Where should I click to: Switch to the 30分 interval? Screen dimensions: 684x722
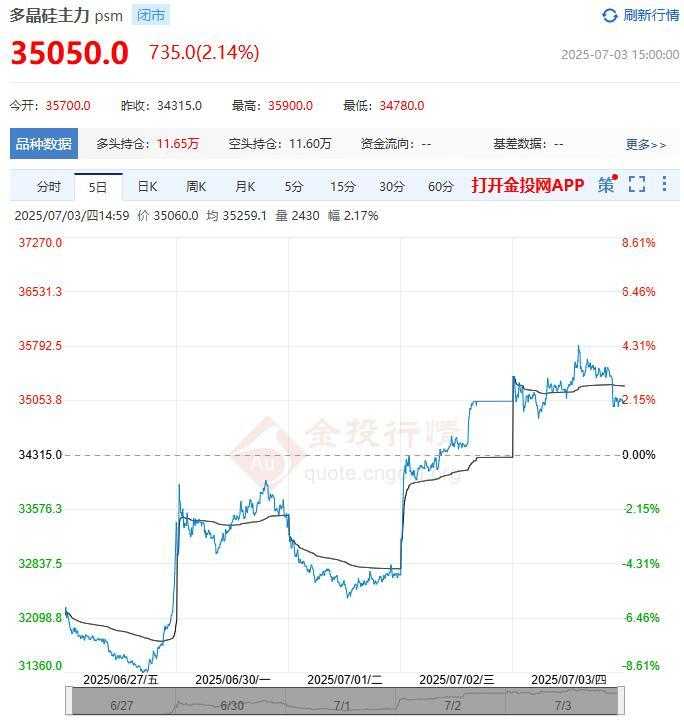click(392, 186)
